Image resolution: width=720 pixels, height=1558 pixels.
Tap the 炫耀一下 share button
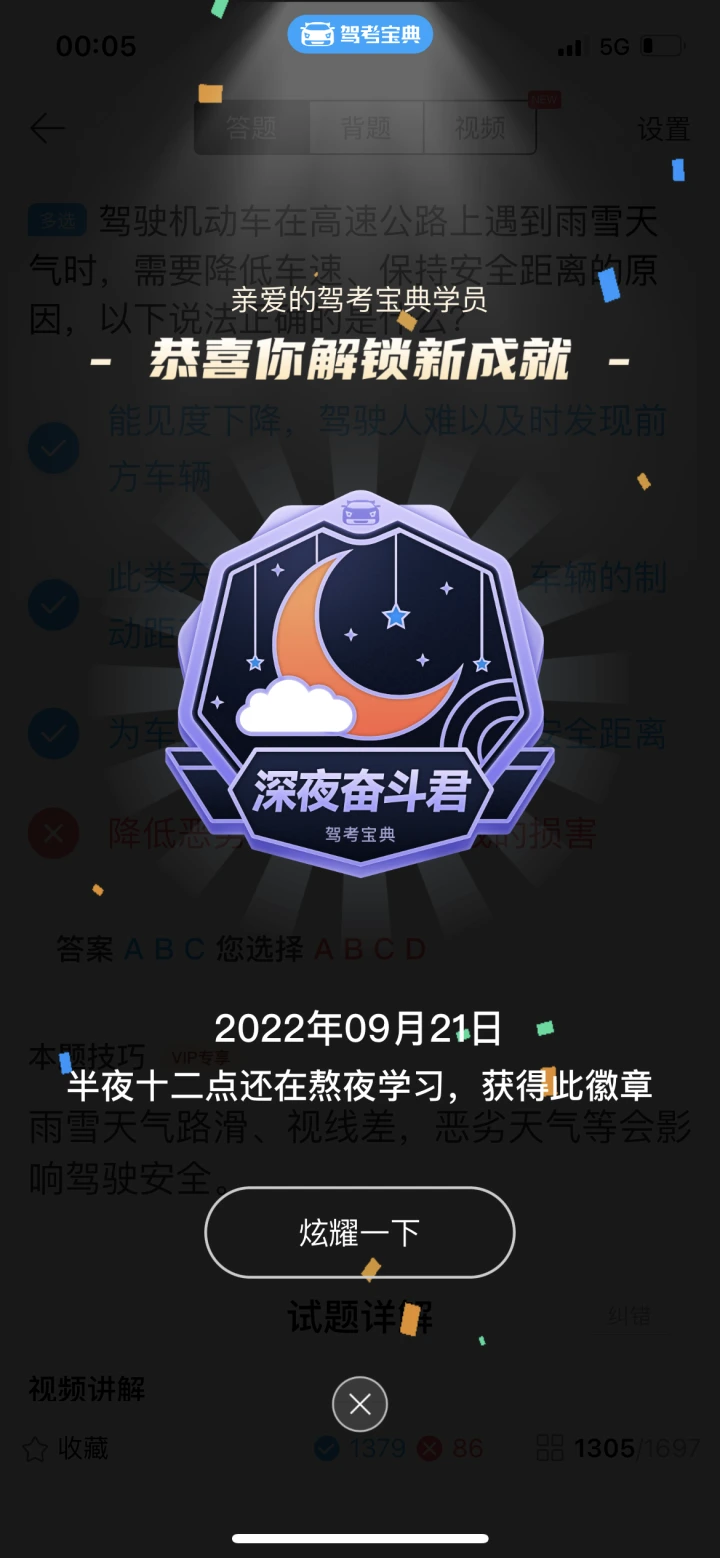point(359,1232)
